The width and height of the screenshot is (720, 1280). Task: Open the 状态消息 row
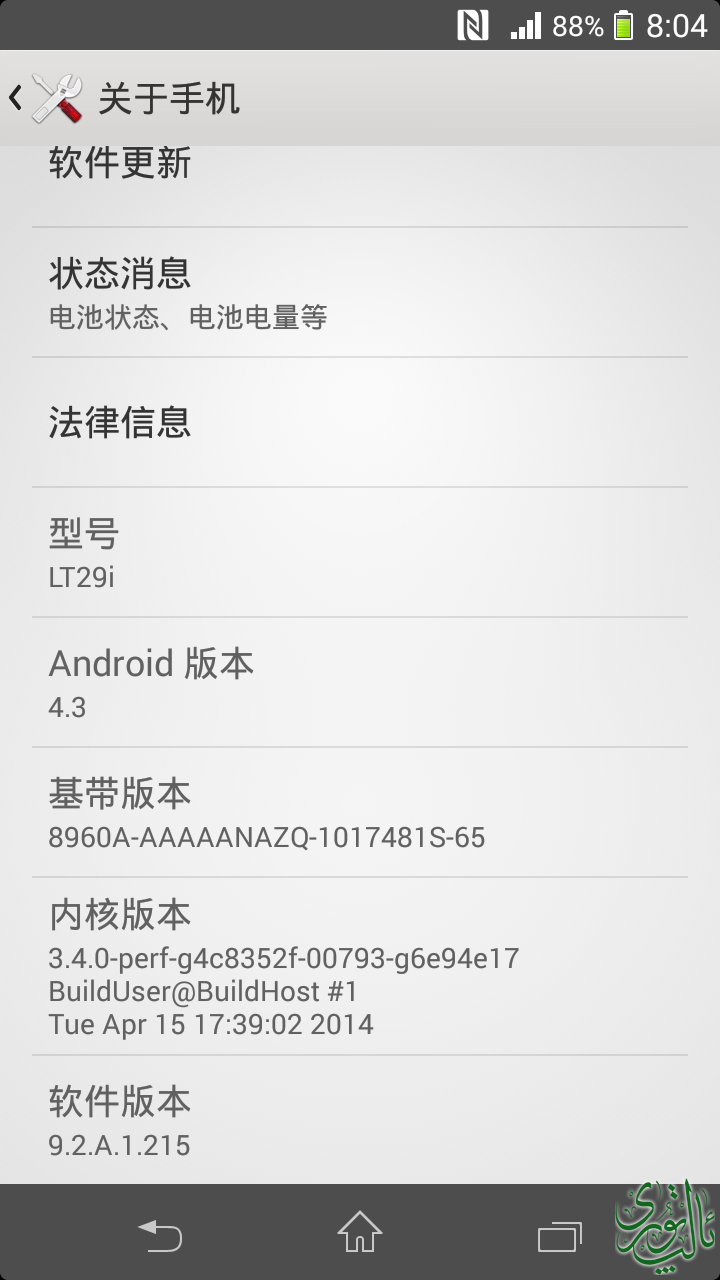359,292
